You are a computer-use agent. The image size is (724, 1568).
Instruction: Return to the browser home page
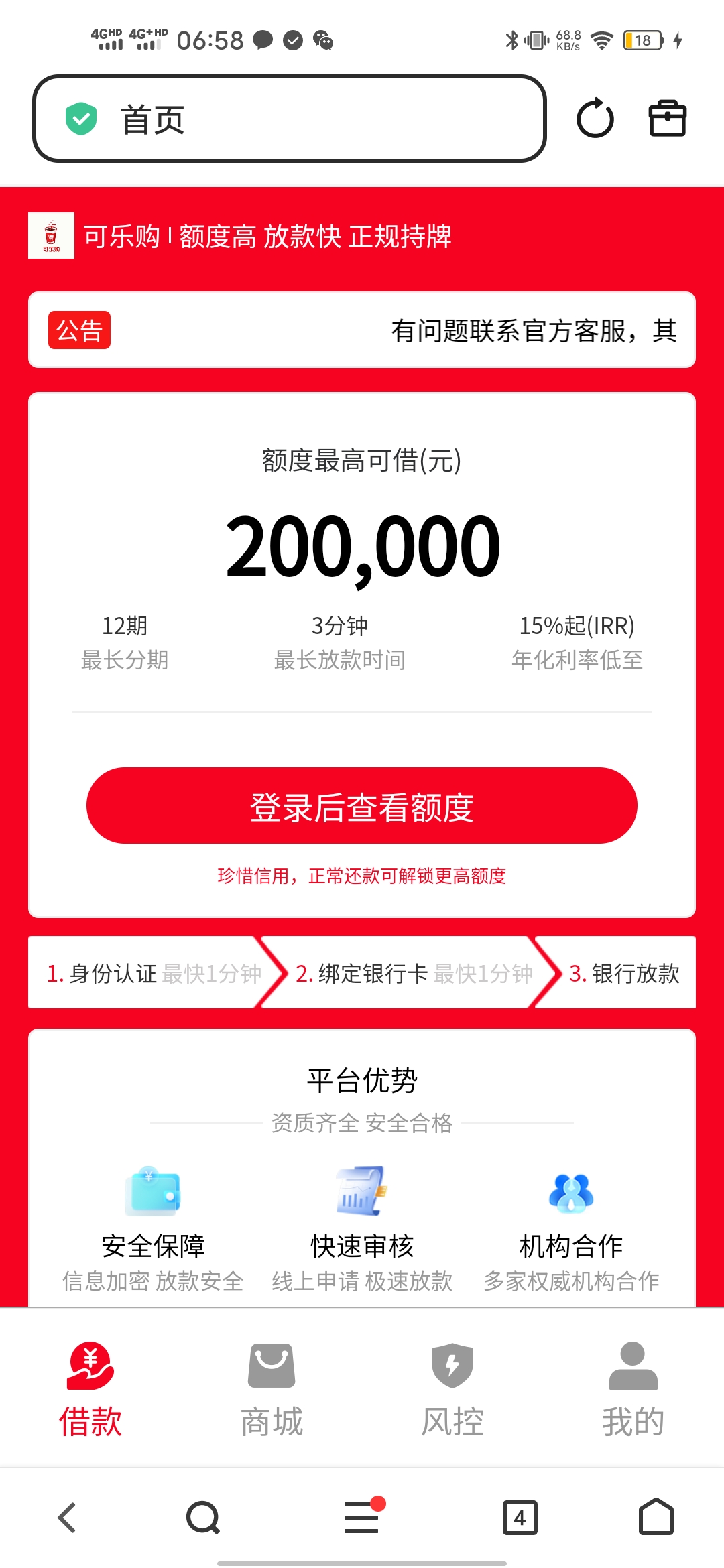pos(656,1518)
